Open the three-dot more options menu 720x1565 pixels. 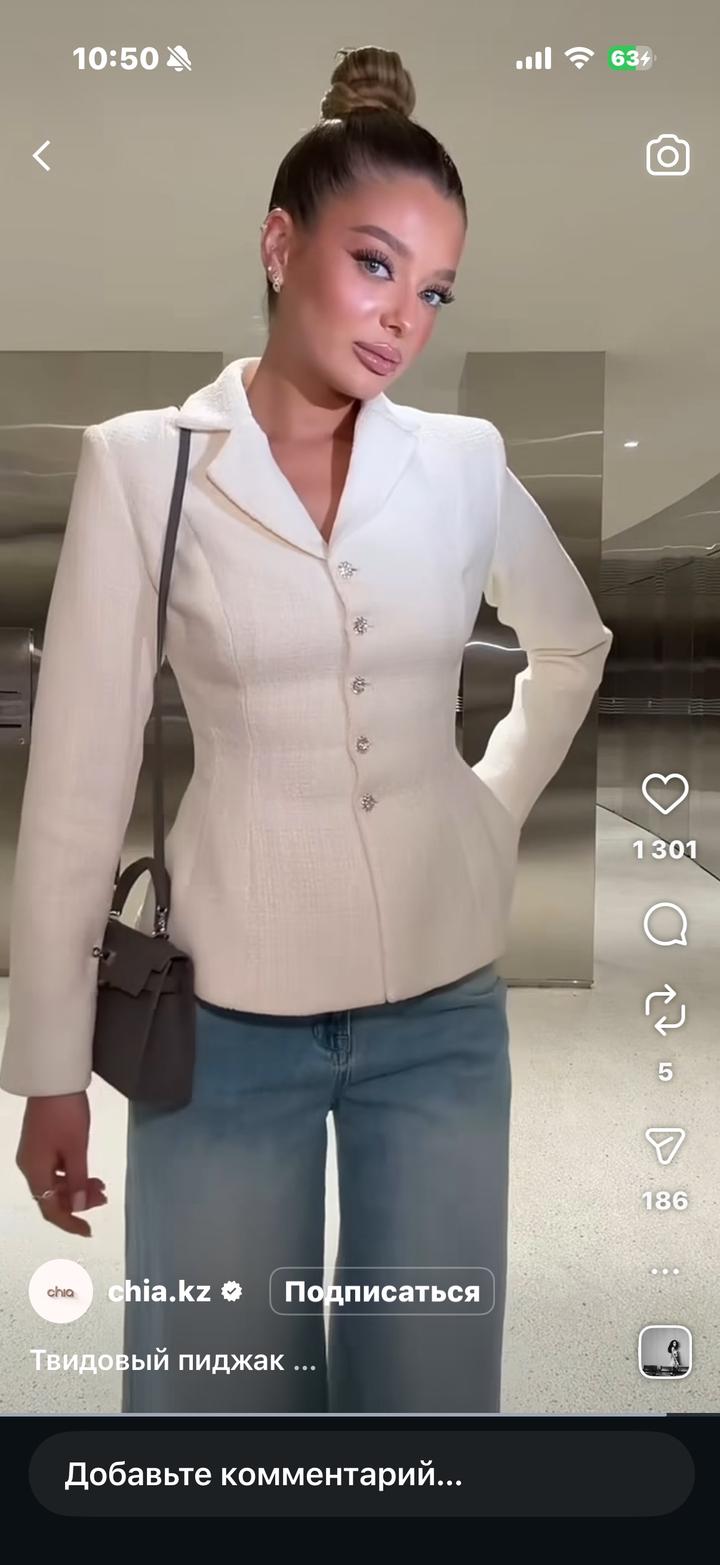(x=665, y=1271)
